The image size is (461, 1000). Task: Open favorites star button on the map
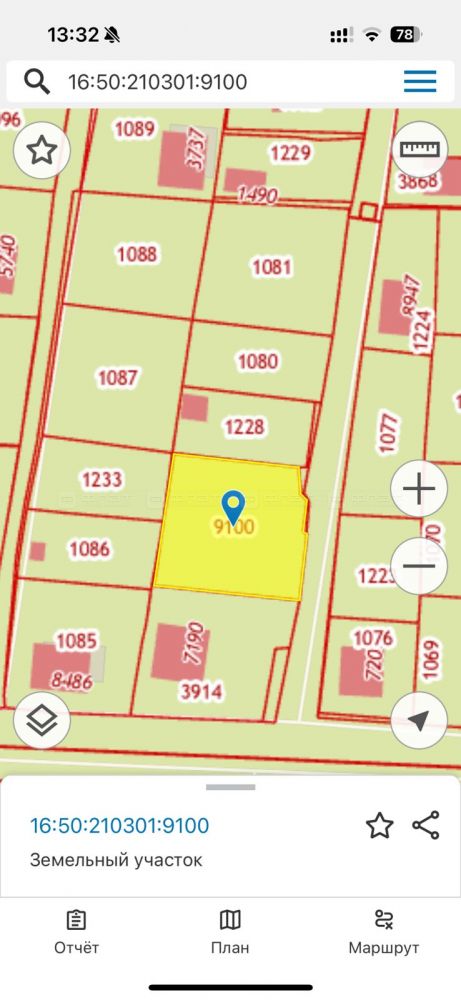(x=41, y=151)
